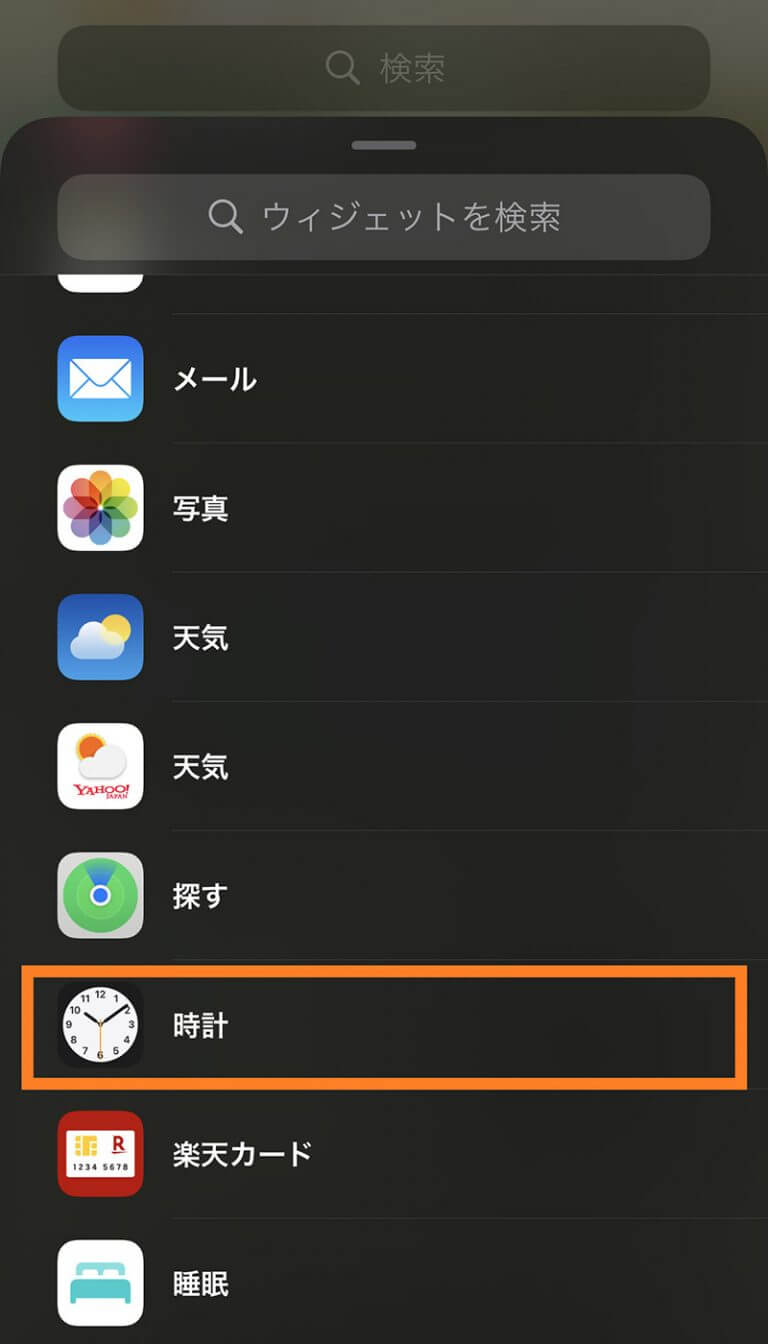
Task: Tap the magnifying glass in the widget search bar
Action: (x=226, y=217)
